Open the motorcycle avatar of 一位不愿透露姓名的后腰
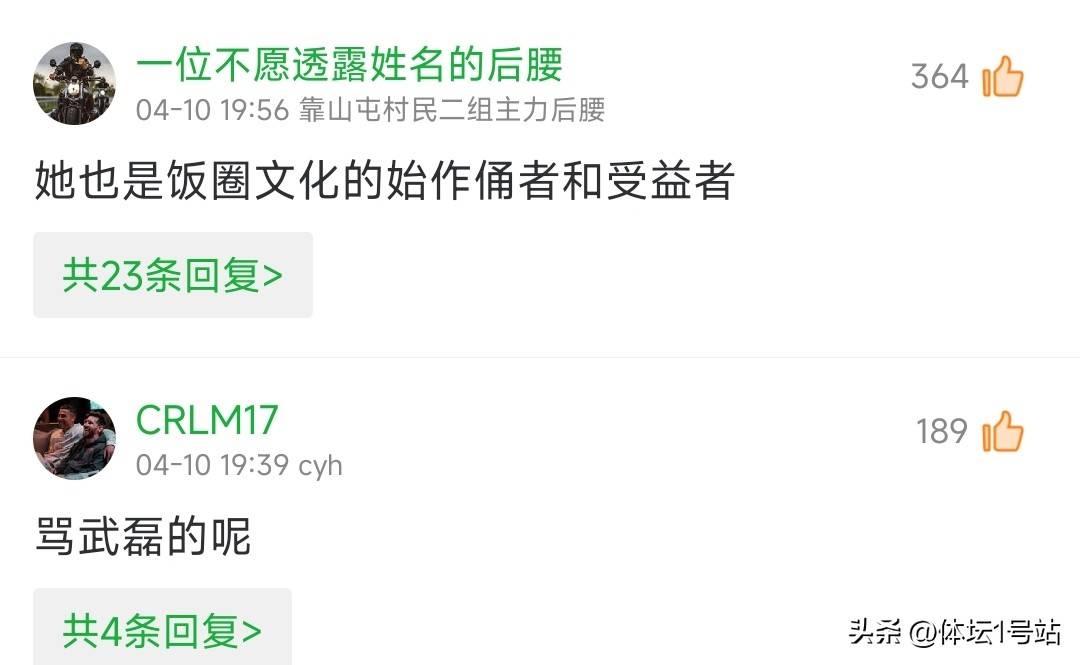 click(75, 83)
